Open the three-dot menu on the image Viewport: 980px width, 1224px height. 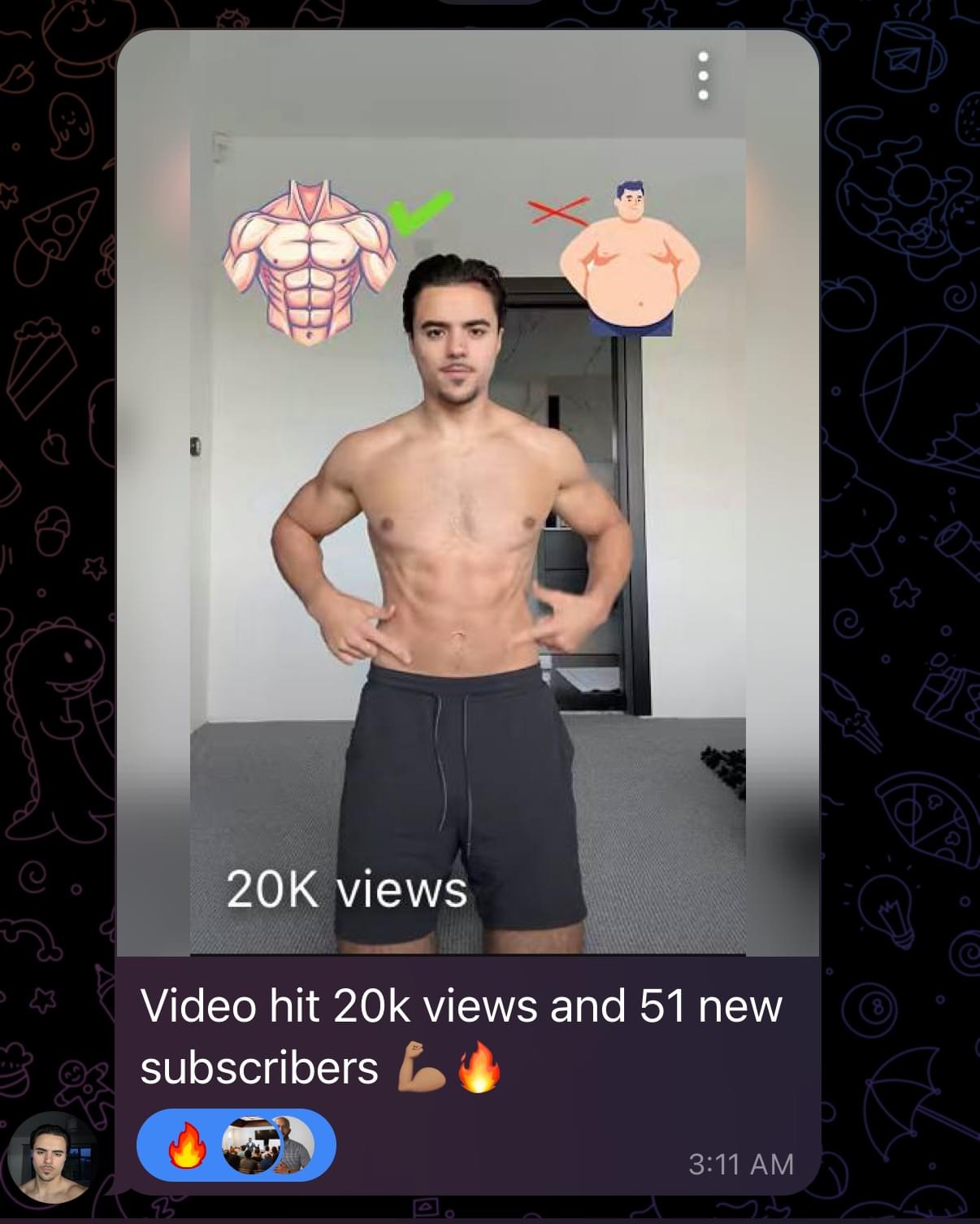tap(704, 76)
